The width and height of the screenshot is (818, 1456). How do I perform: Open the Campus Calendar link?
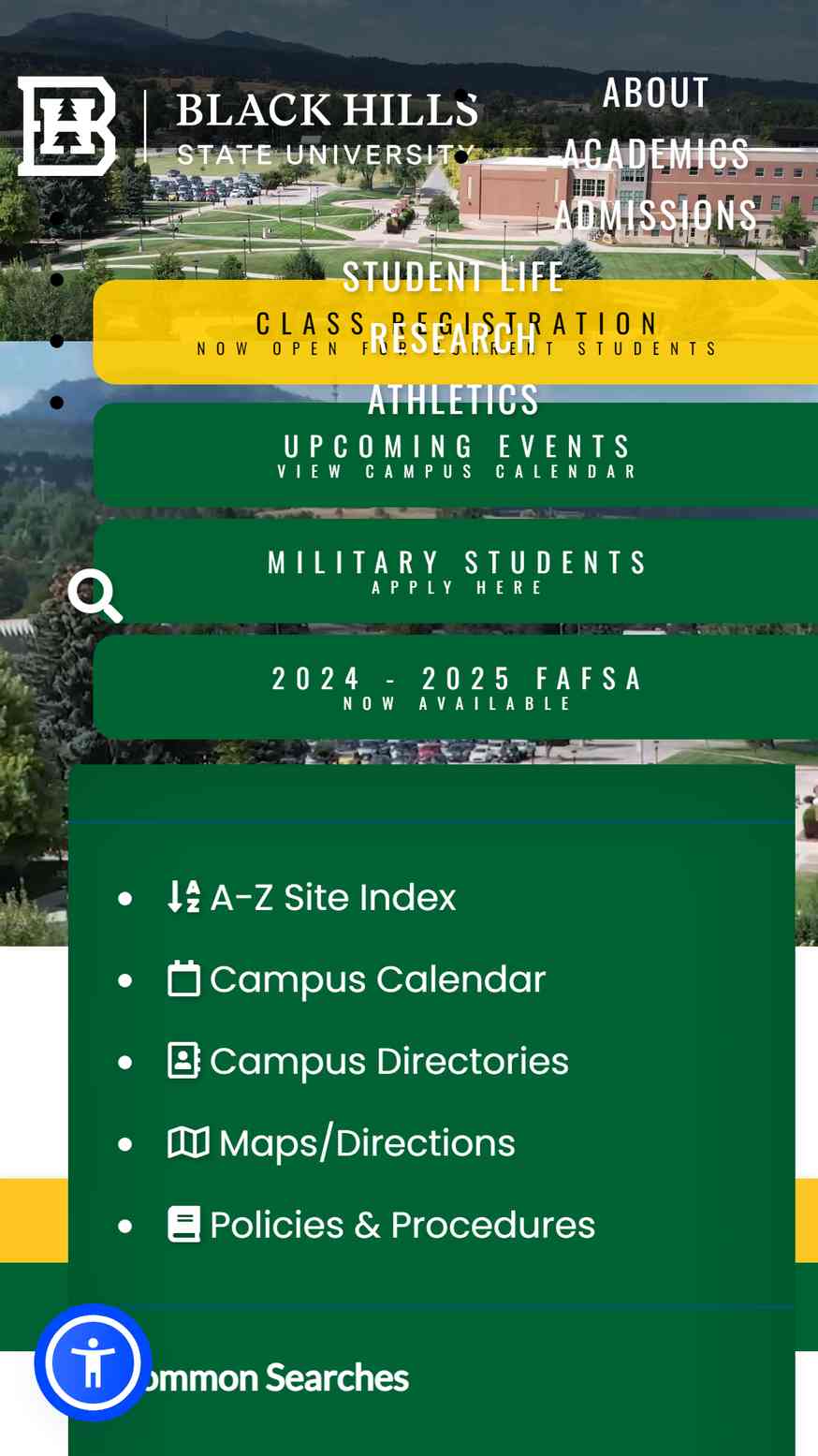(x=357, y=979)
